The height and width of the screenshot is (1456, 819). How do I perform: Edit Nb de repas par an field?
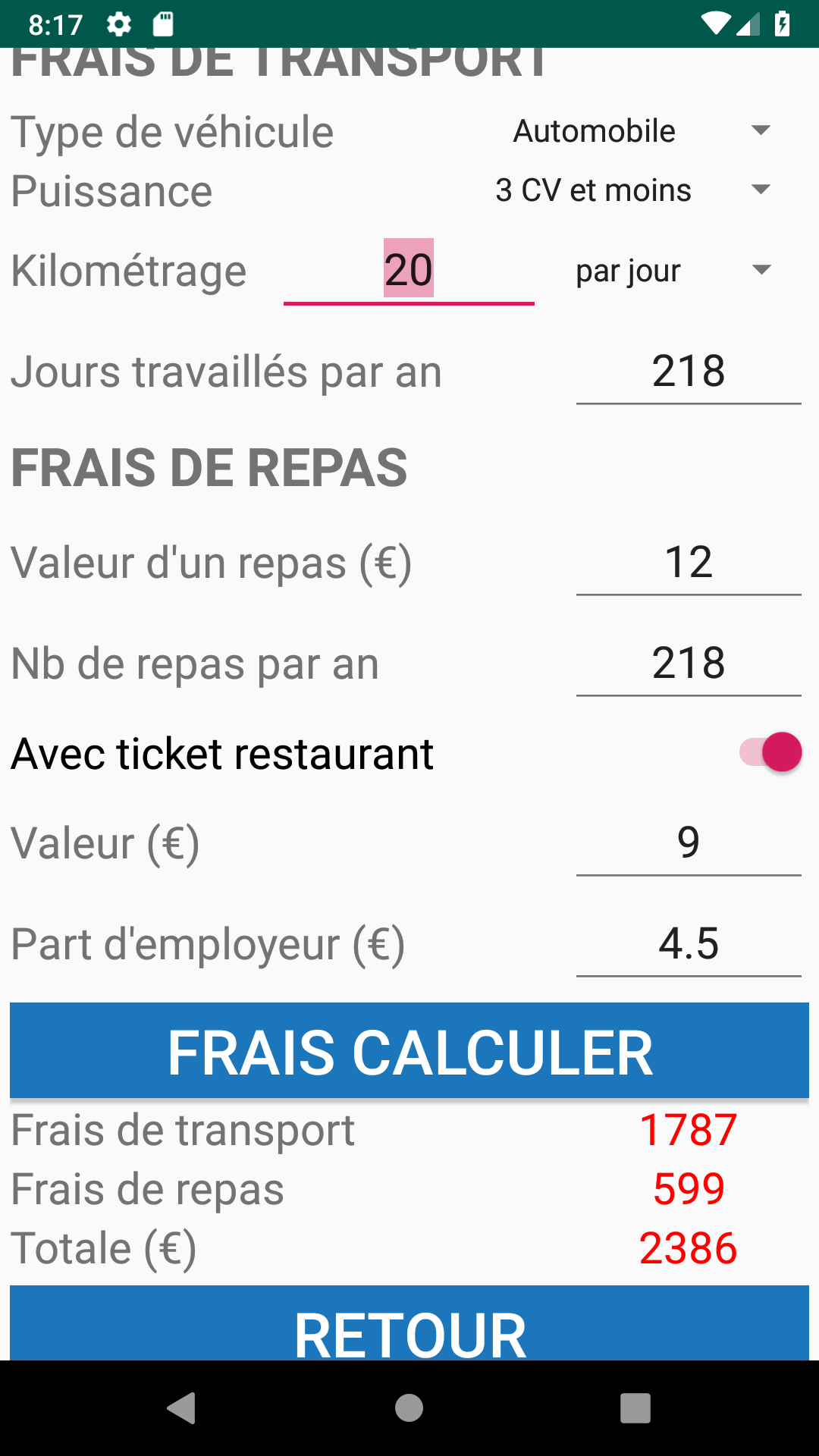click(x=688, y=664)
